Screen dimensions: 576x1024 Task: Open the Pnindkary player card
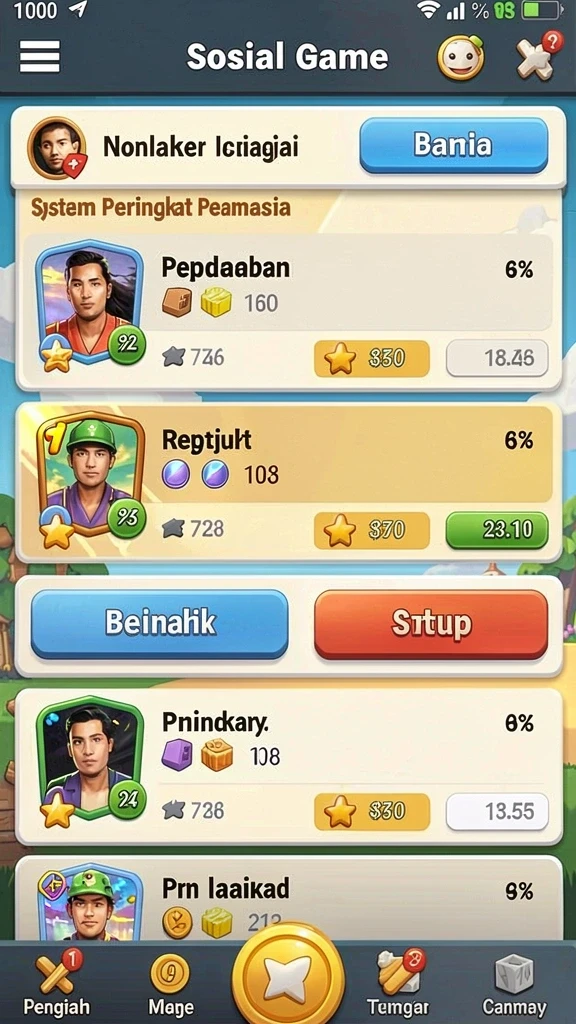tap(288, 766)
